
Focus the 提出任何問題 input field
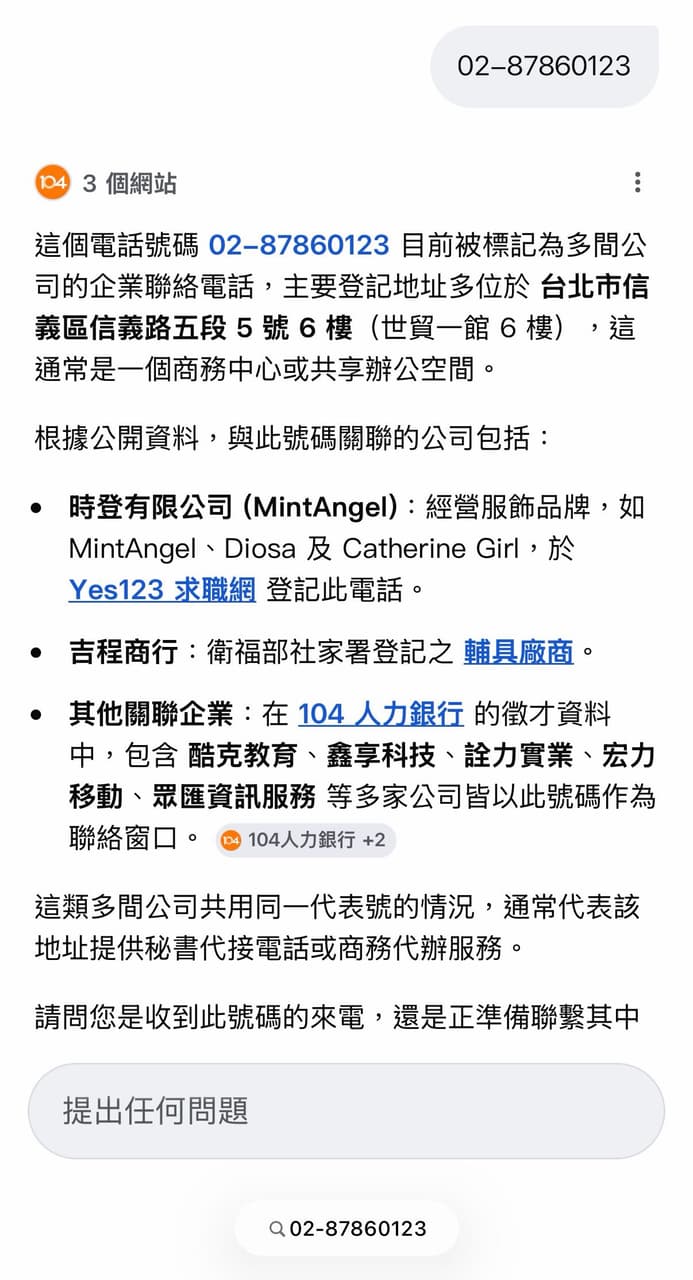tap(346, 1111)
